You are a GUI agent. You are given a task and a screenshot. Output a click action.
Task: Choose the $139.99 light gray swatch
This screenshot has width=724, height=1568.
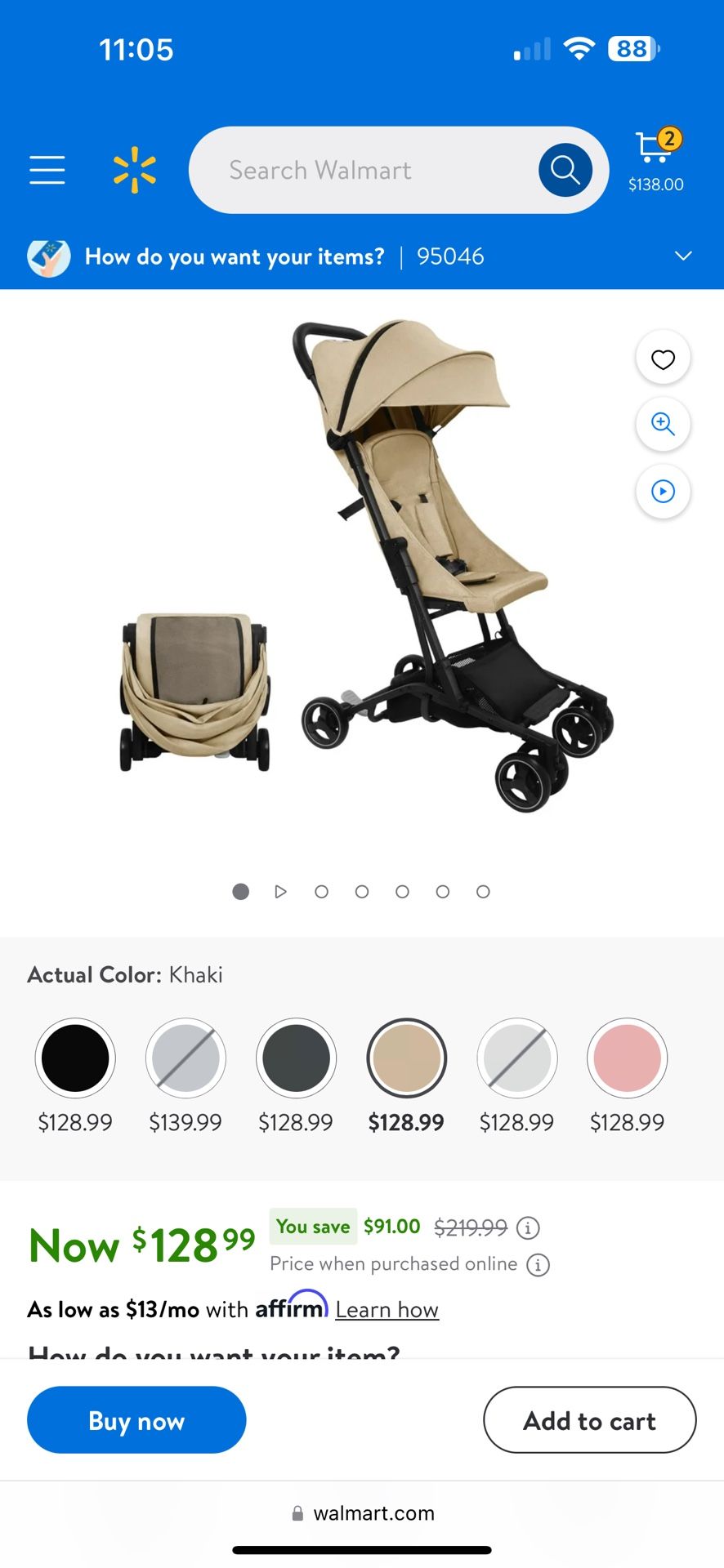pyautogui.click(x=185, y=1058)
